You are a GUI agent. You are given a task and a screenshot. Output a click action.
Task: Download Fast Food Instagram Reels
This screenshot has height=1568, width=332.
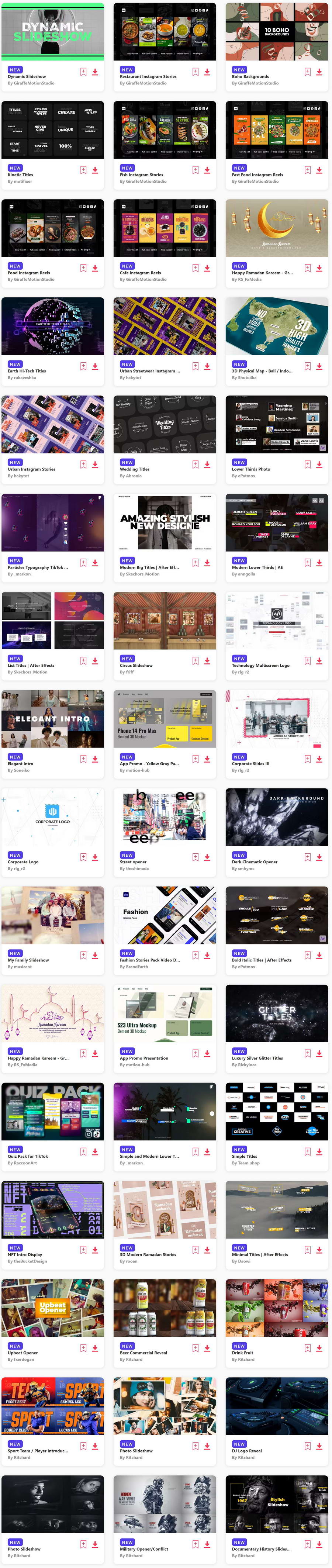(319, 170)
